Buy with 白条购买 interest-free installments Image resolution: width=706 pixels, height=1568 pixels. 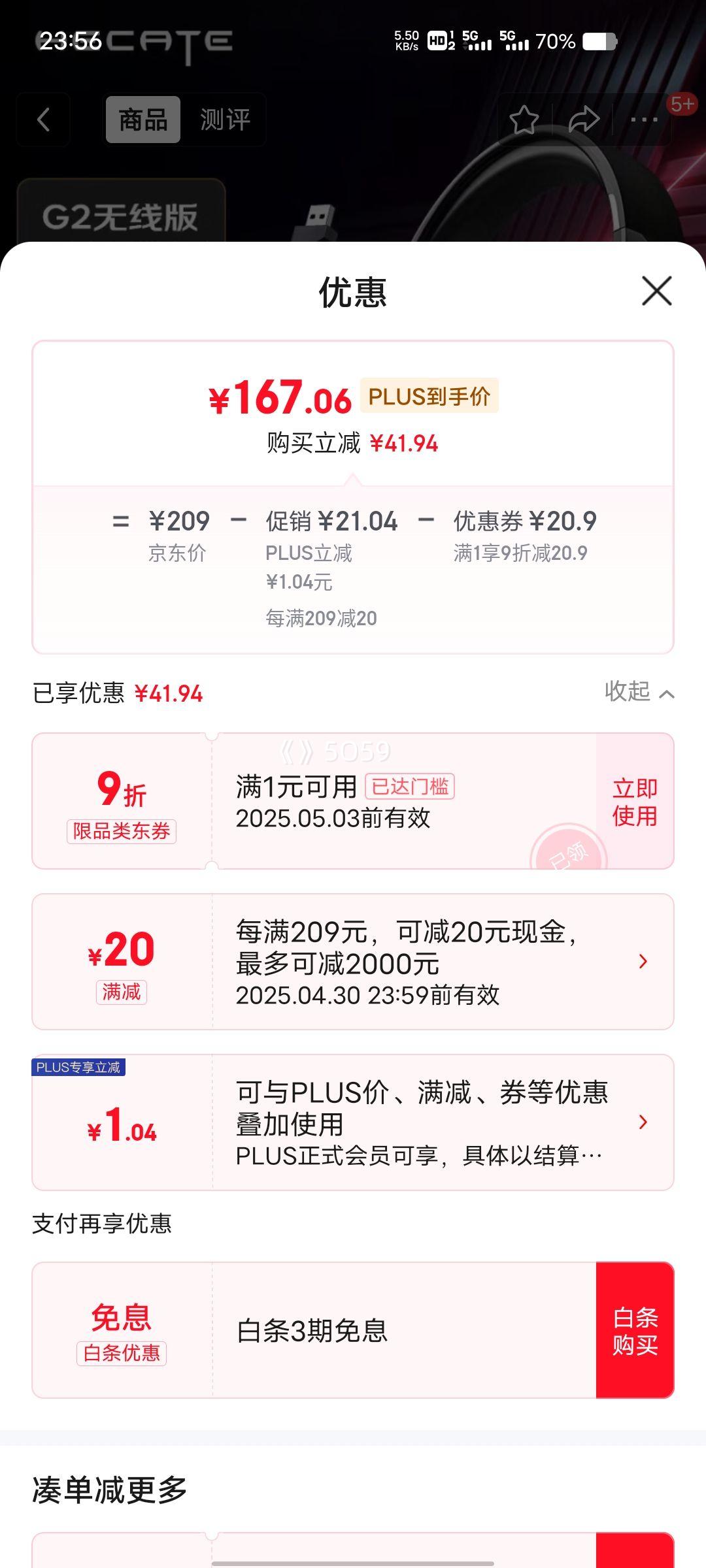click(x=635, y=1330)
